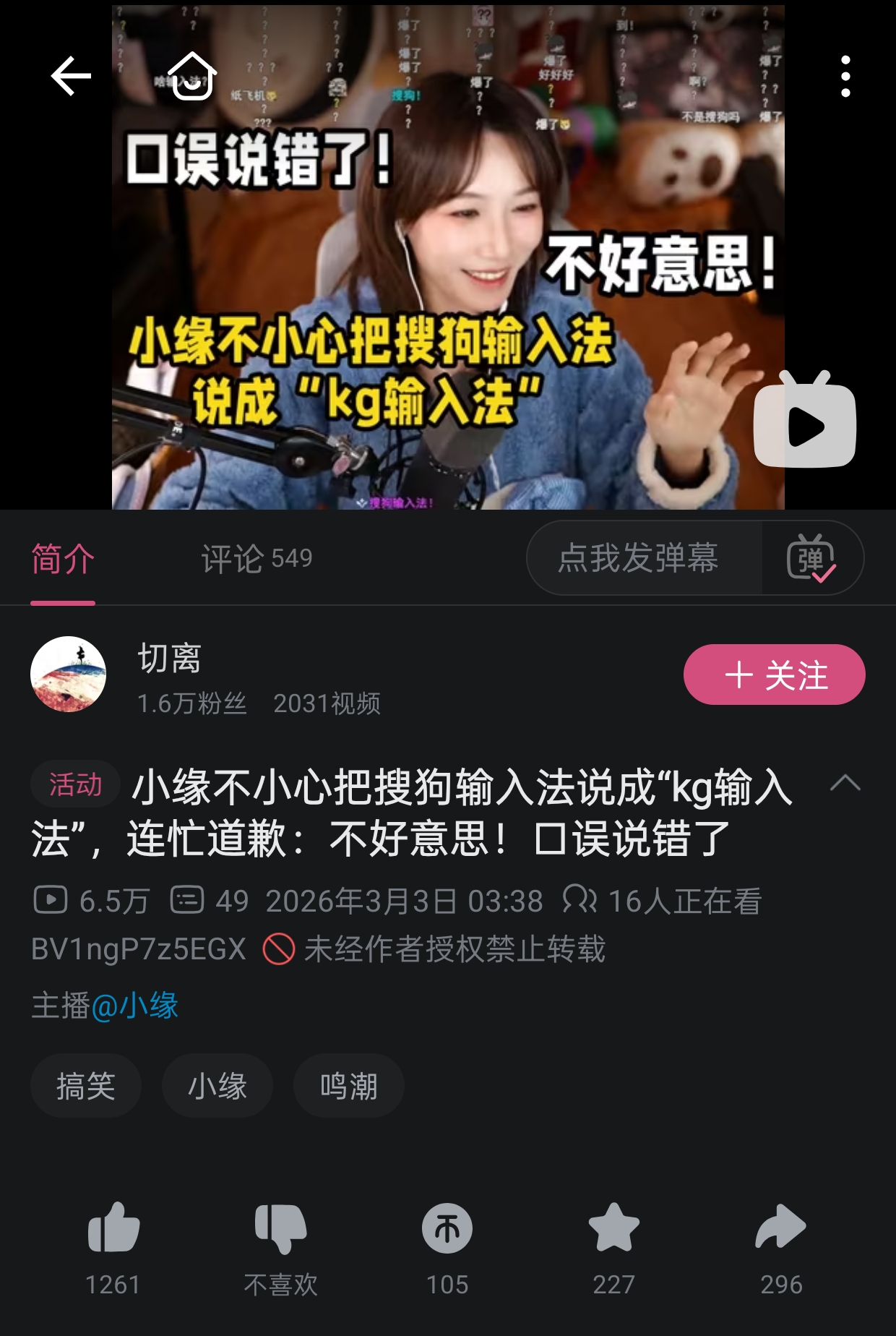This screenshot has height=1336, width=896.
Task: Open the 小缘 tag chip
Action: tap(217, 1085)
